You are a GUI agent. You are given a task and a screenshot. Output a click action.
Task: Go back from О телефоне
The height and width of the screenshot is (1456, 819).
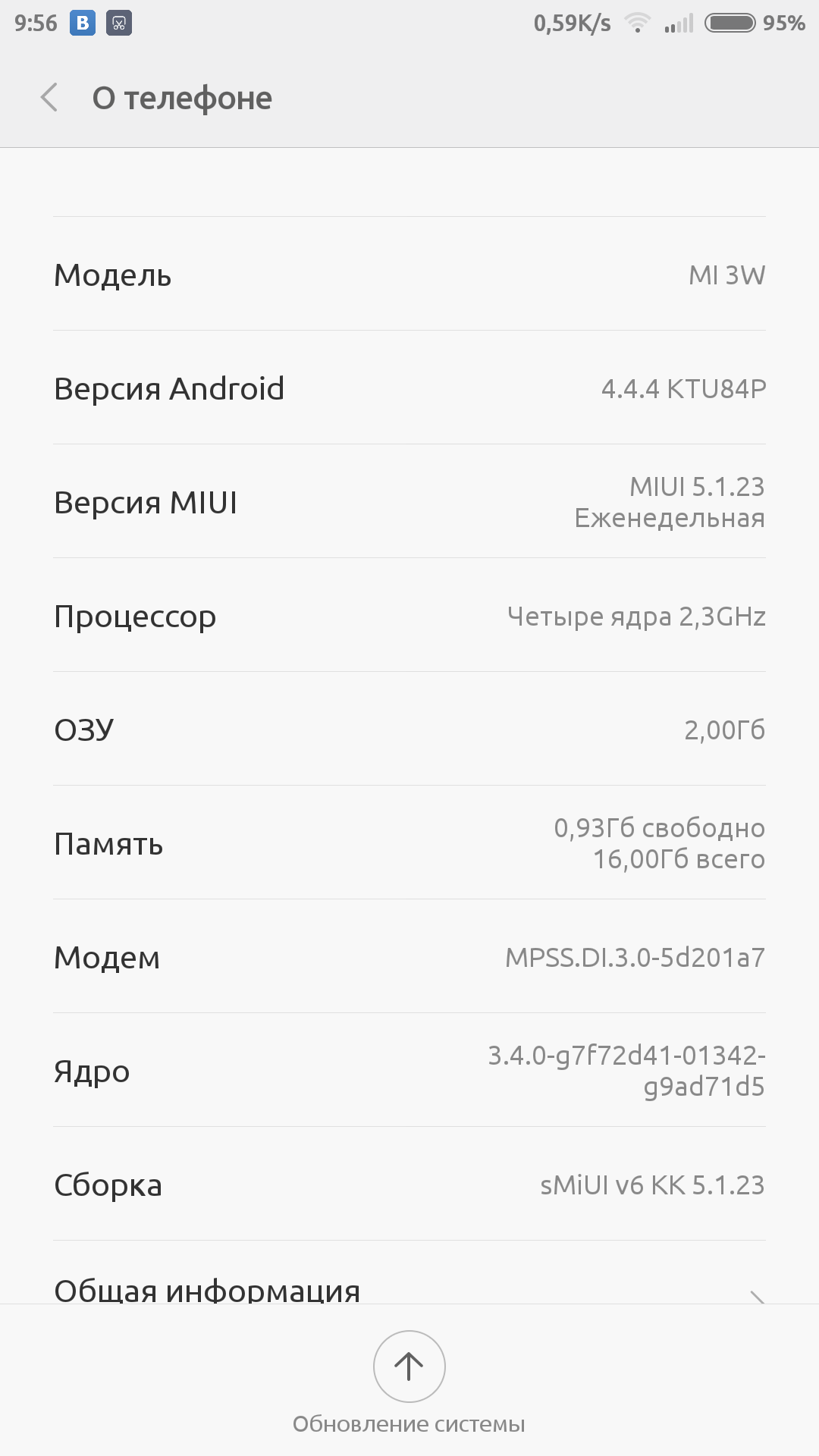coord(49,98)
